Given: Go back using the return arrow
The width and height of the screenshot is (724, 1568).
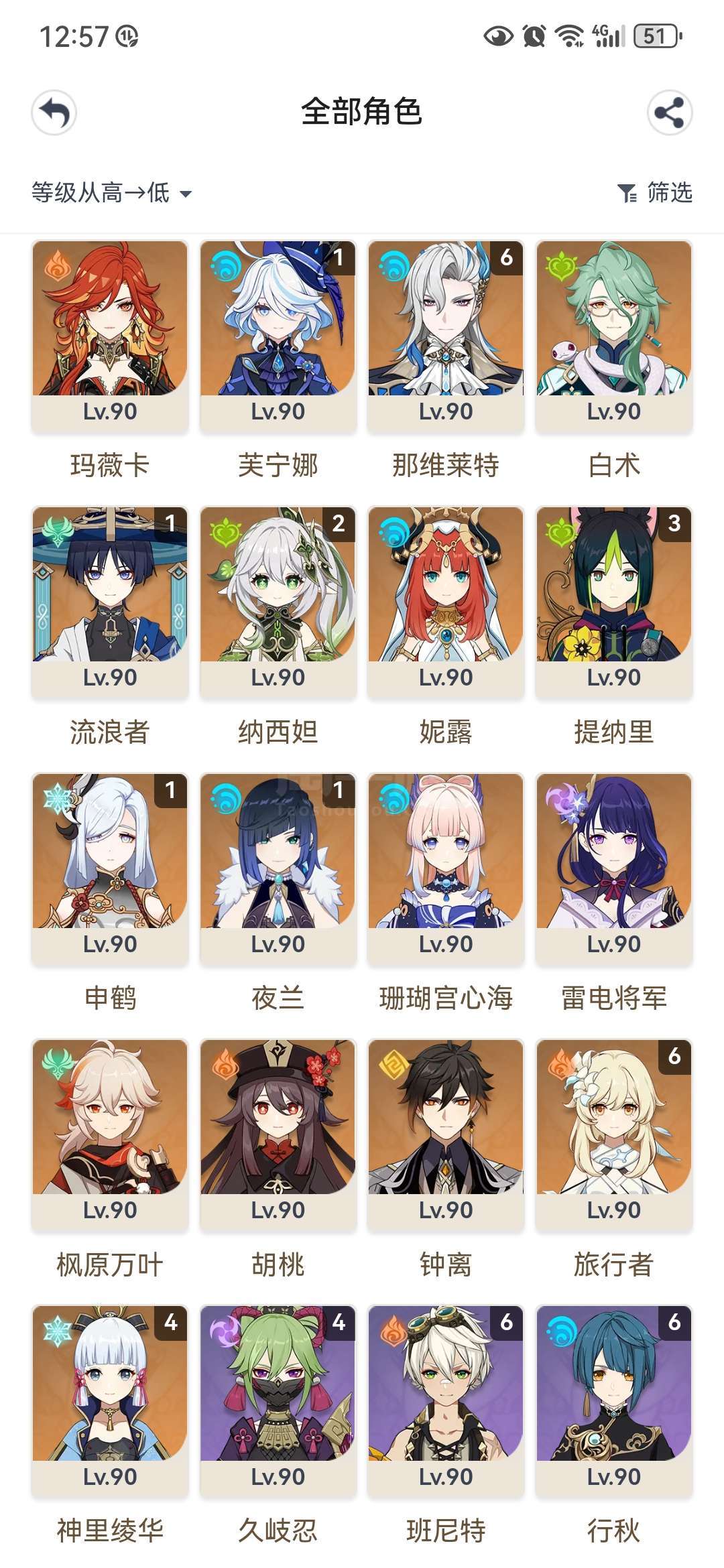Looking at the screenshot, I should [x=54, y=113].
